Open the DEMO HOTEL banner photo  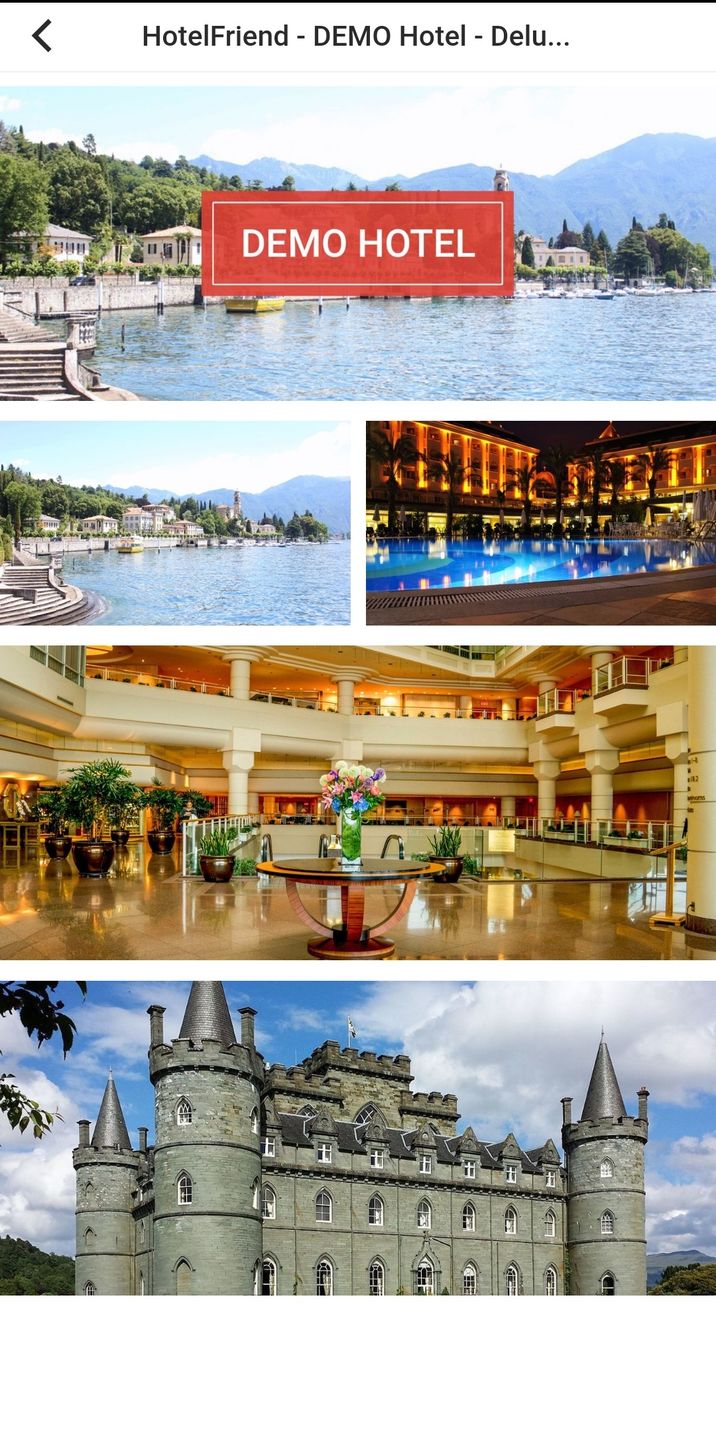point(358,243)
